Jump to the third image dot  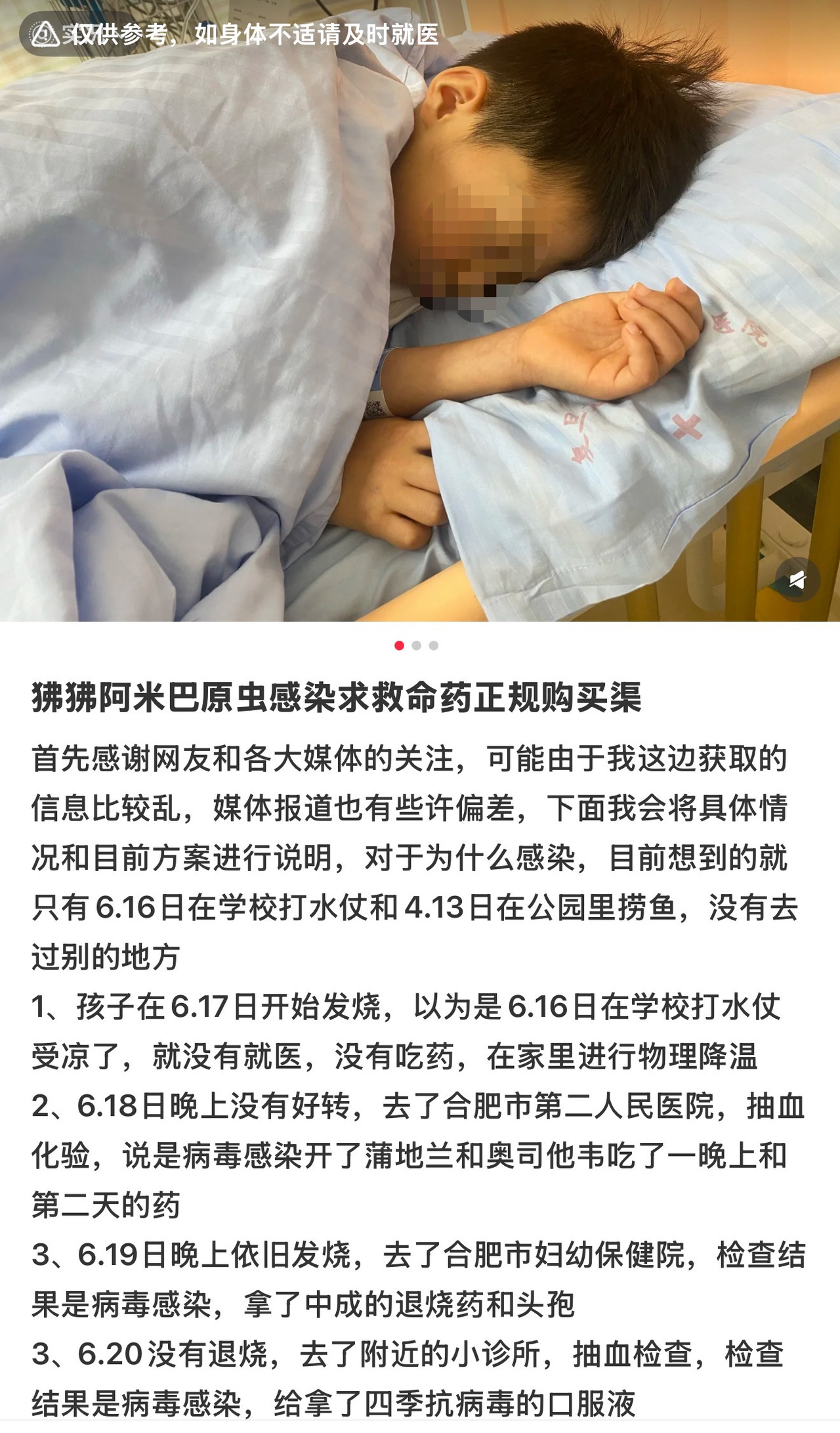point(434,645)
